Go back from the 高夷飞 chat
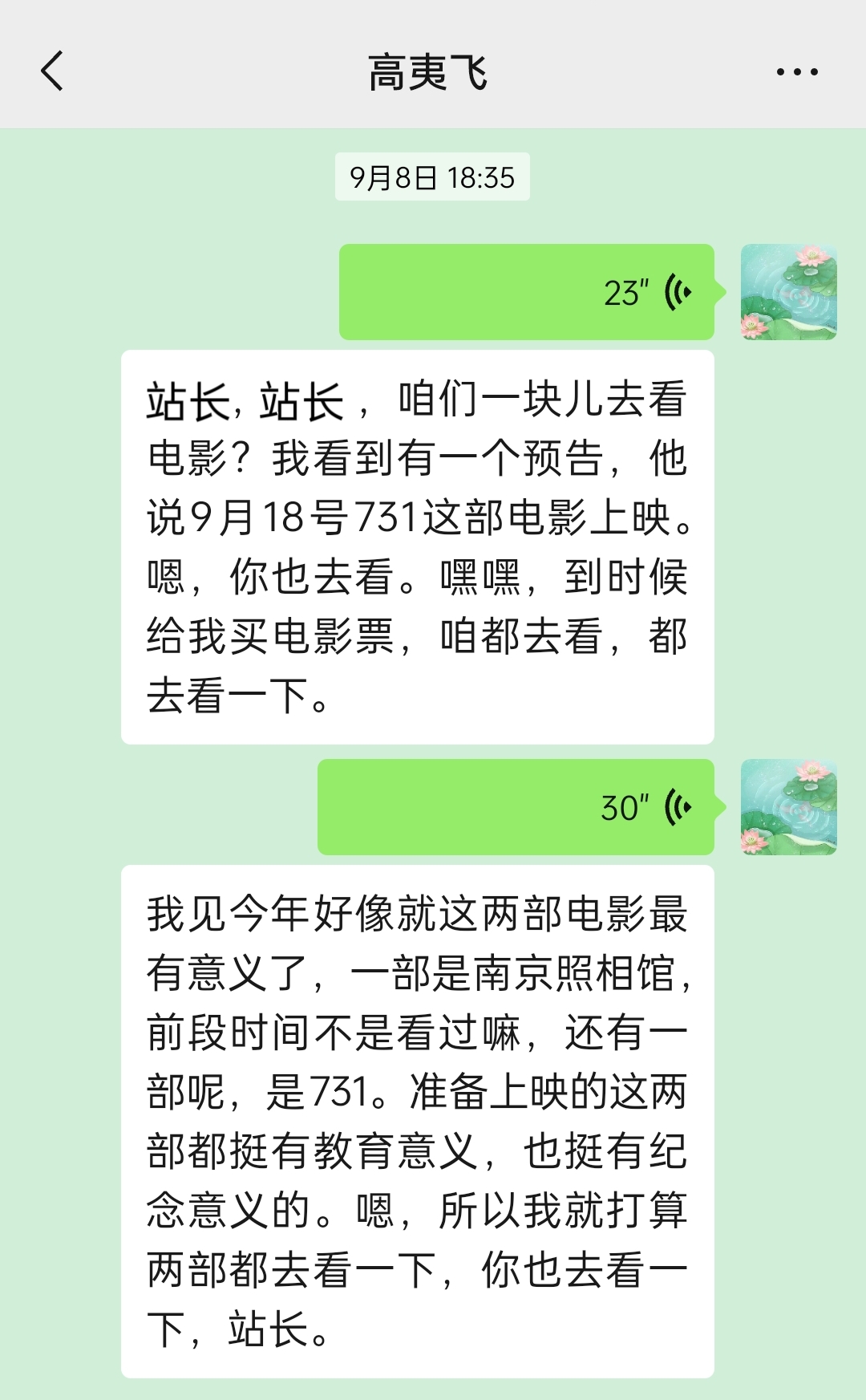The width and height of the screenshot is (866, 1400). click(x=52, y=71)
